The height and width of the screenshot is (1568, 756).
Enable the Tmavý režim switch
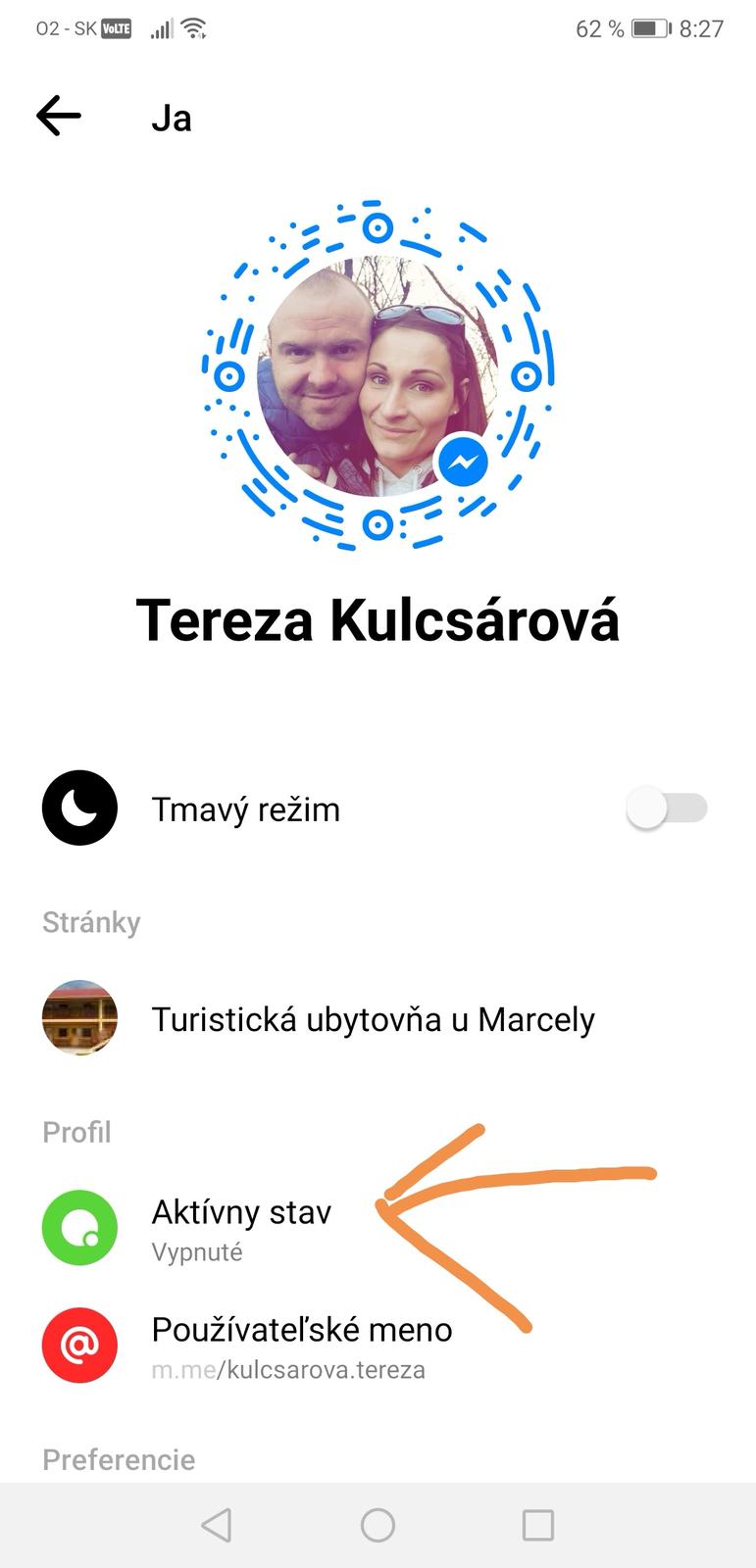click(x=668, y=809)
